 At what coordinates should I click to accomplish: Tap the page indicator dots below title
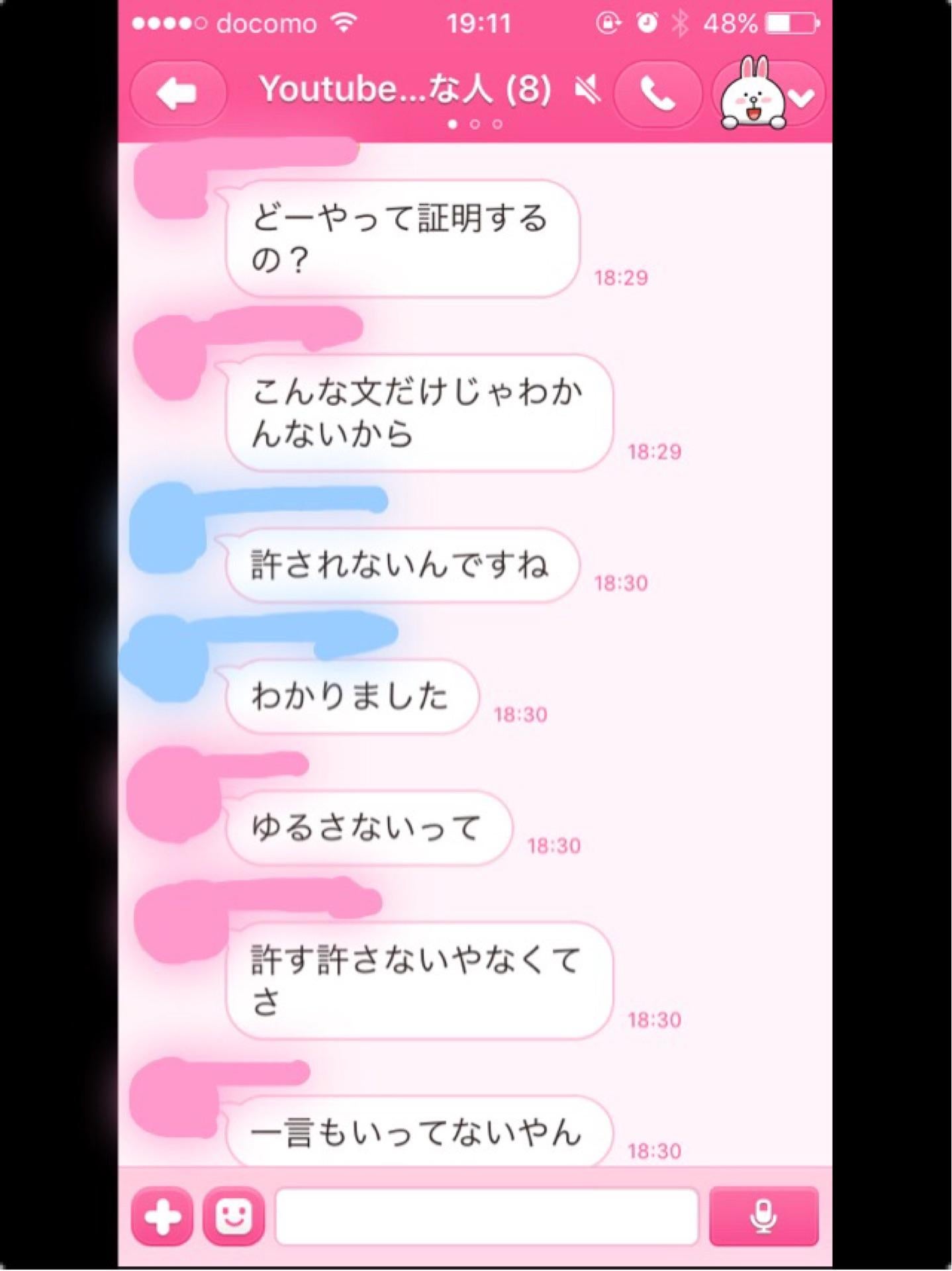[476, 123]
